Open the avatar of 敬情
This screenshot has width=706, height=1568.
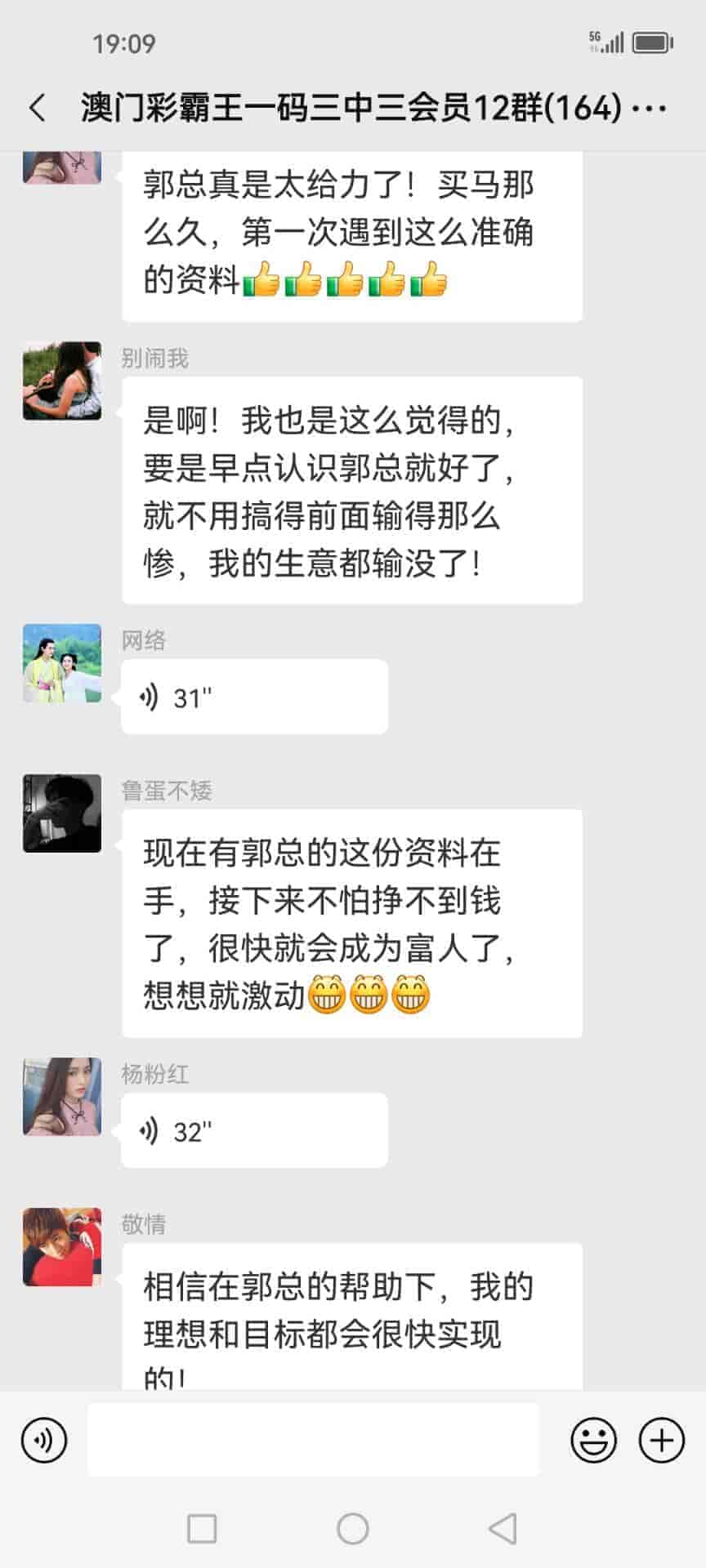[62, 1246]
